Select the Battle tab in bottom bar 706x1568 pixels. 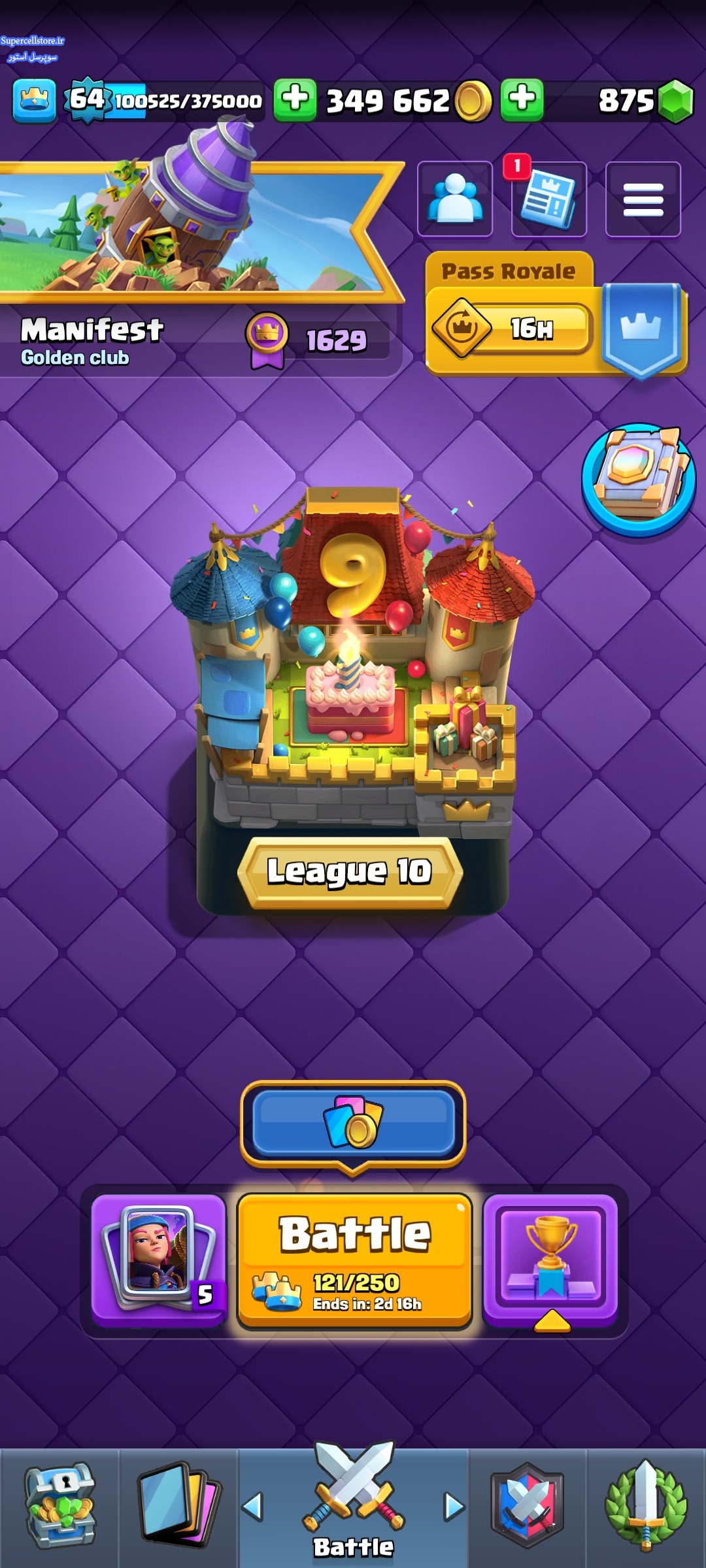coord(353,1503)
